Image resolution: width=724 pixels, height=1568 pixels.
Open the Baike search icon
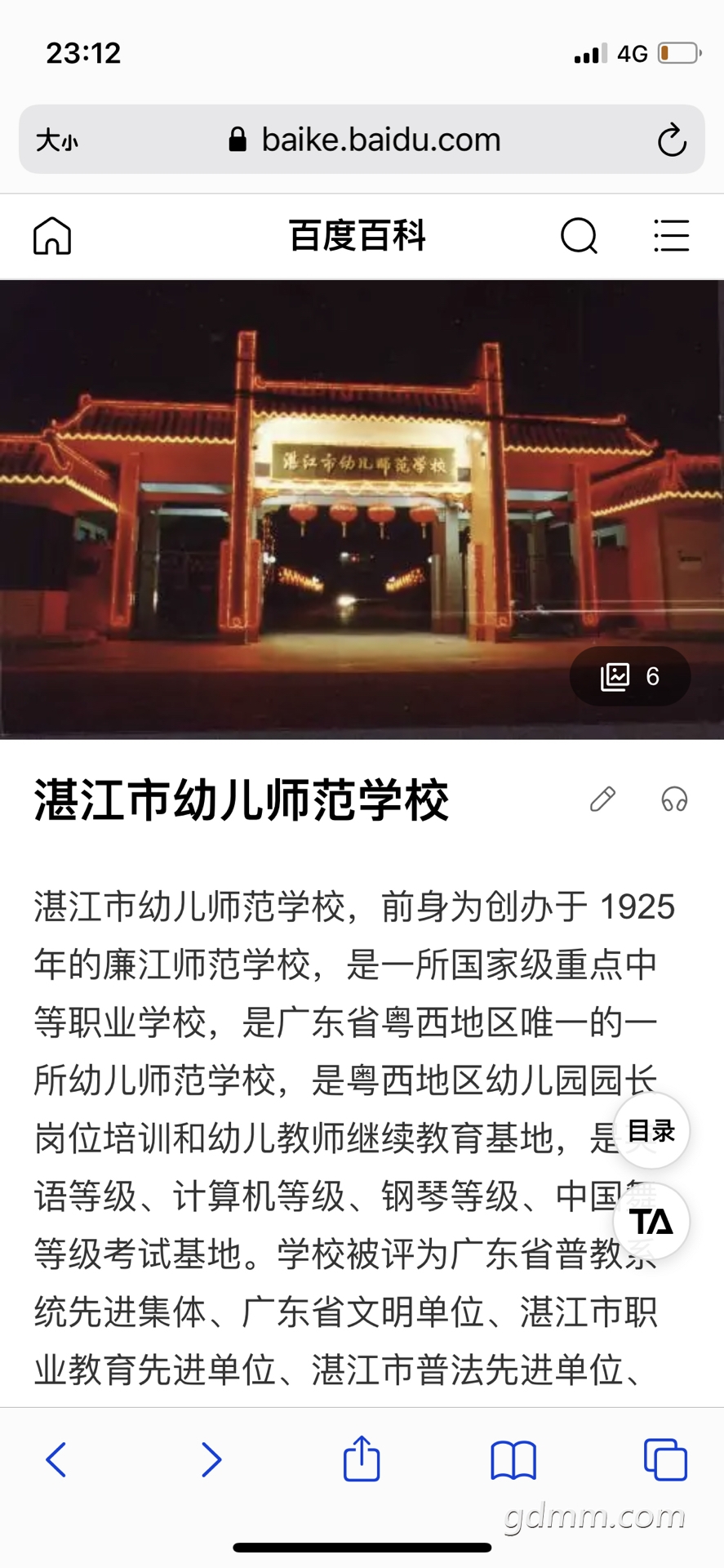[579, 236]
